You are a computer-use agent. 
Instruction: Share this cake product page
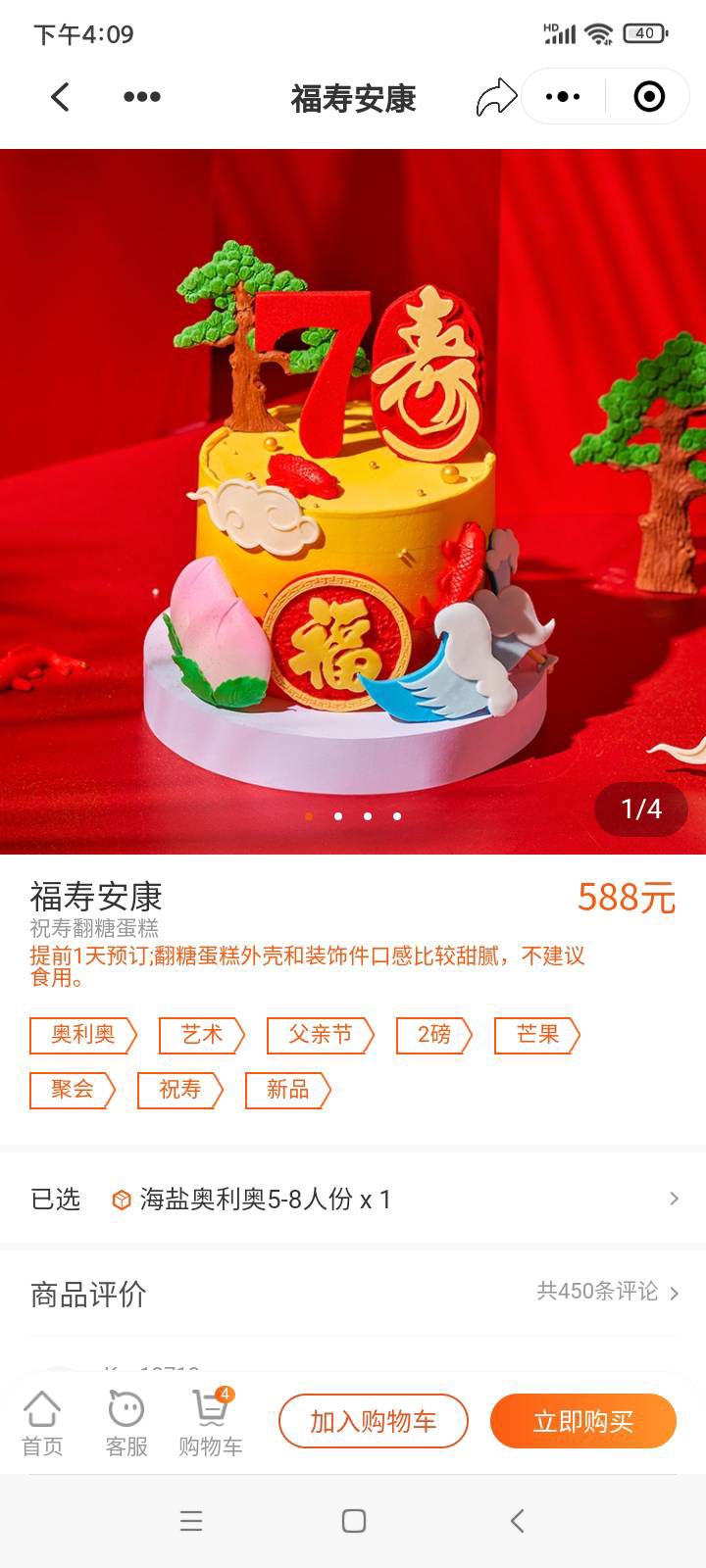pyautogui.click(x=496, y=97)
